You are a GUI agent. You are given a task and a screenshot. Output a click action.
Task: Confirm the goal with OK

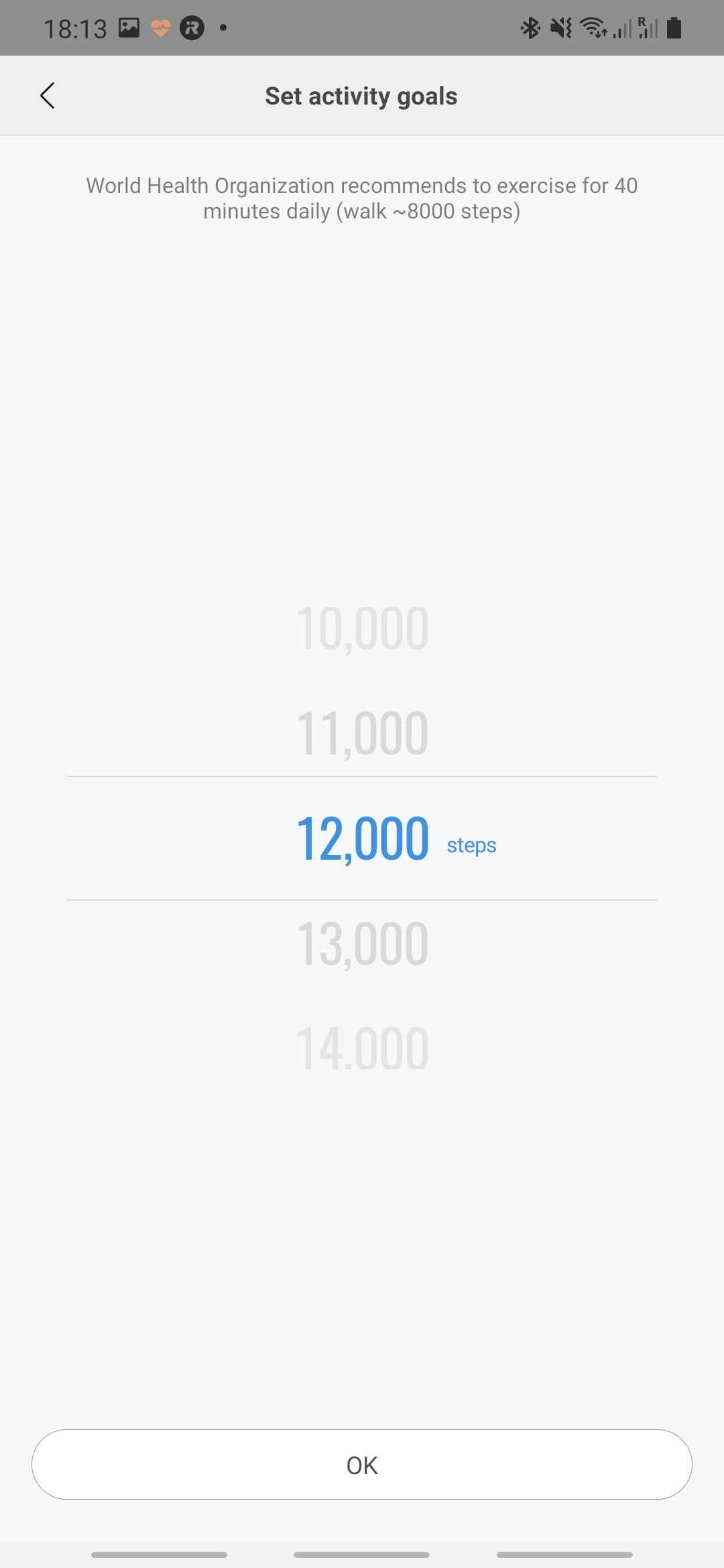coord(362,1465)
